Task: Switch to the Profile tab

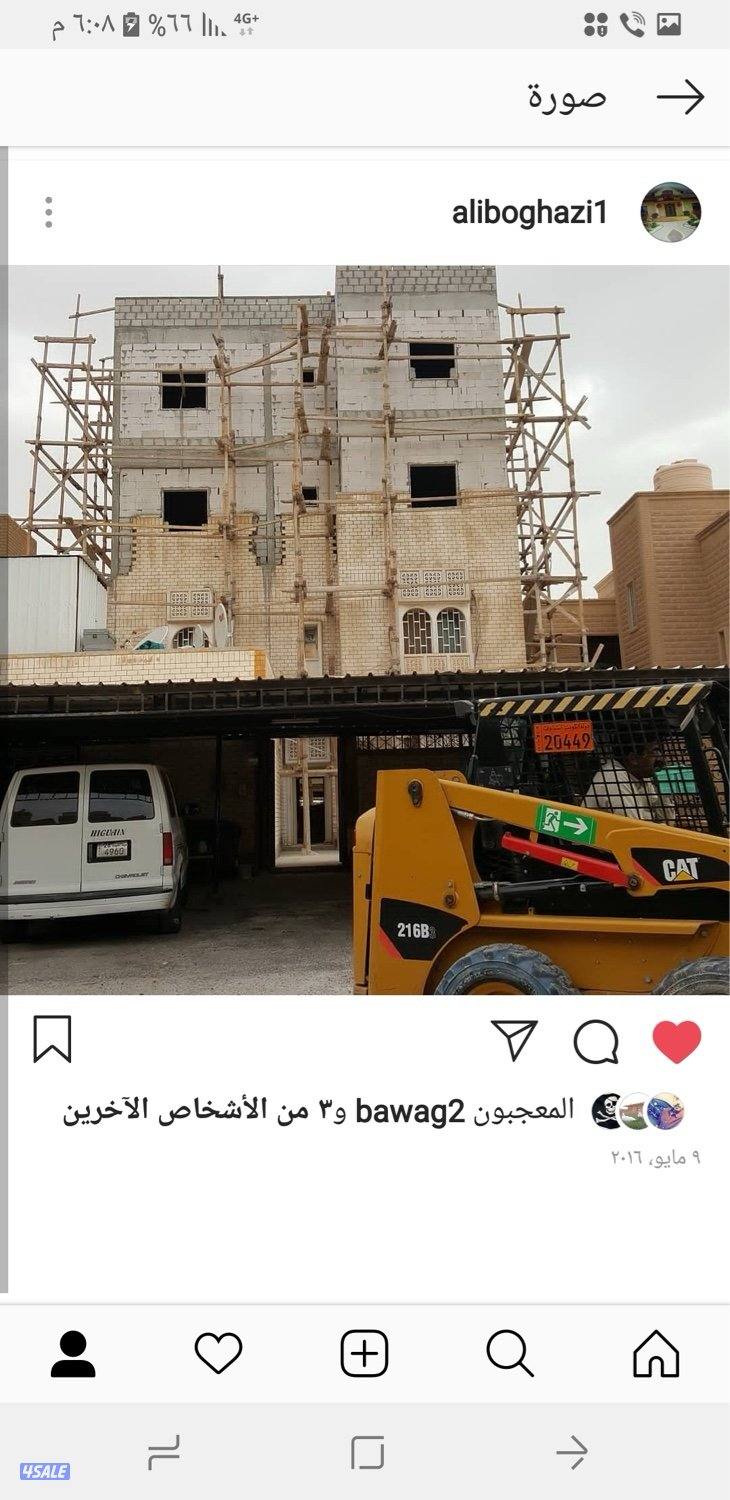Action: [73, 1354]
